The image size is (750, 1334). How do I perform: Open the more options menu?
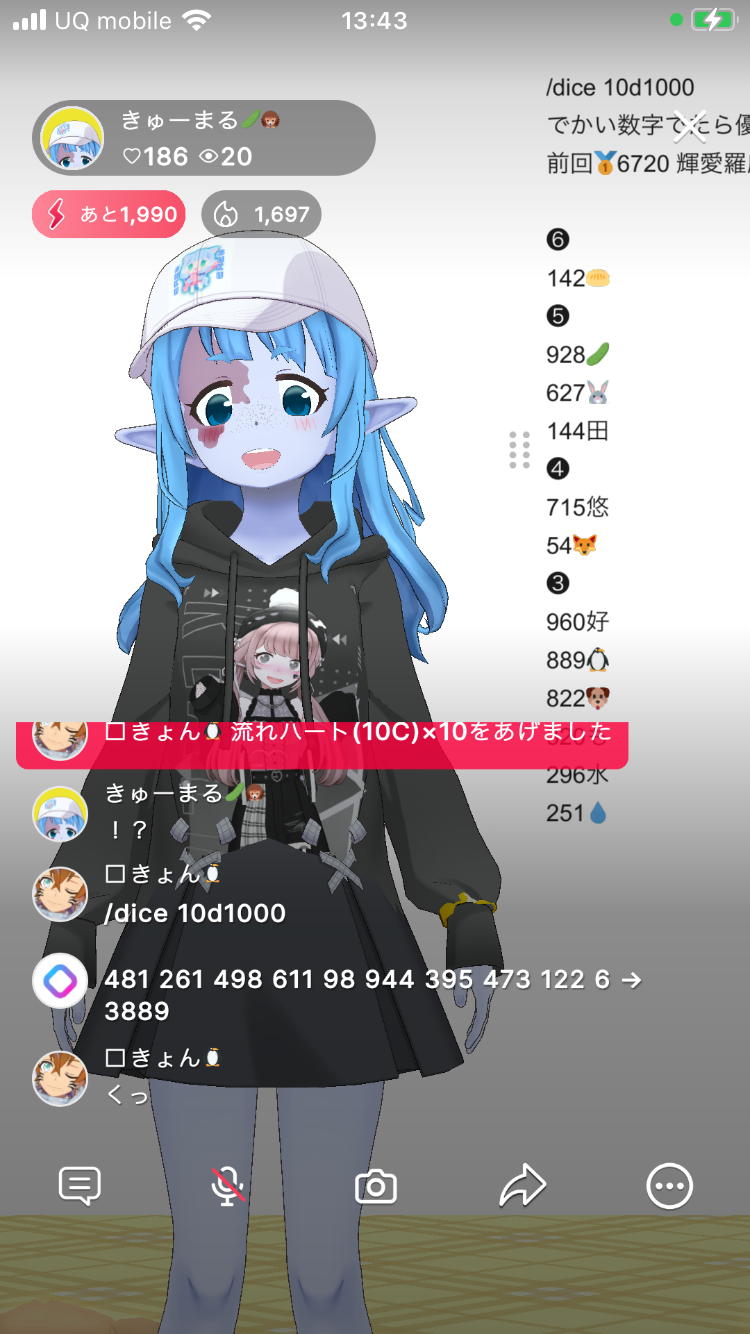[x=669, y=1186]
